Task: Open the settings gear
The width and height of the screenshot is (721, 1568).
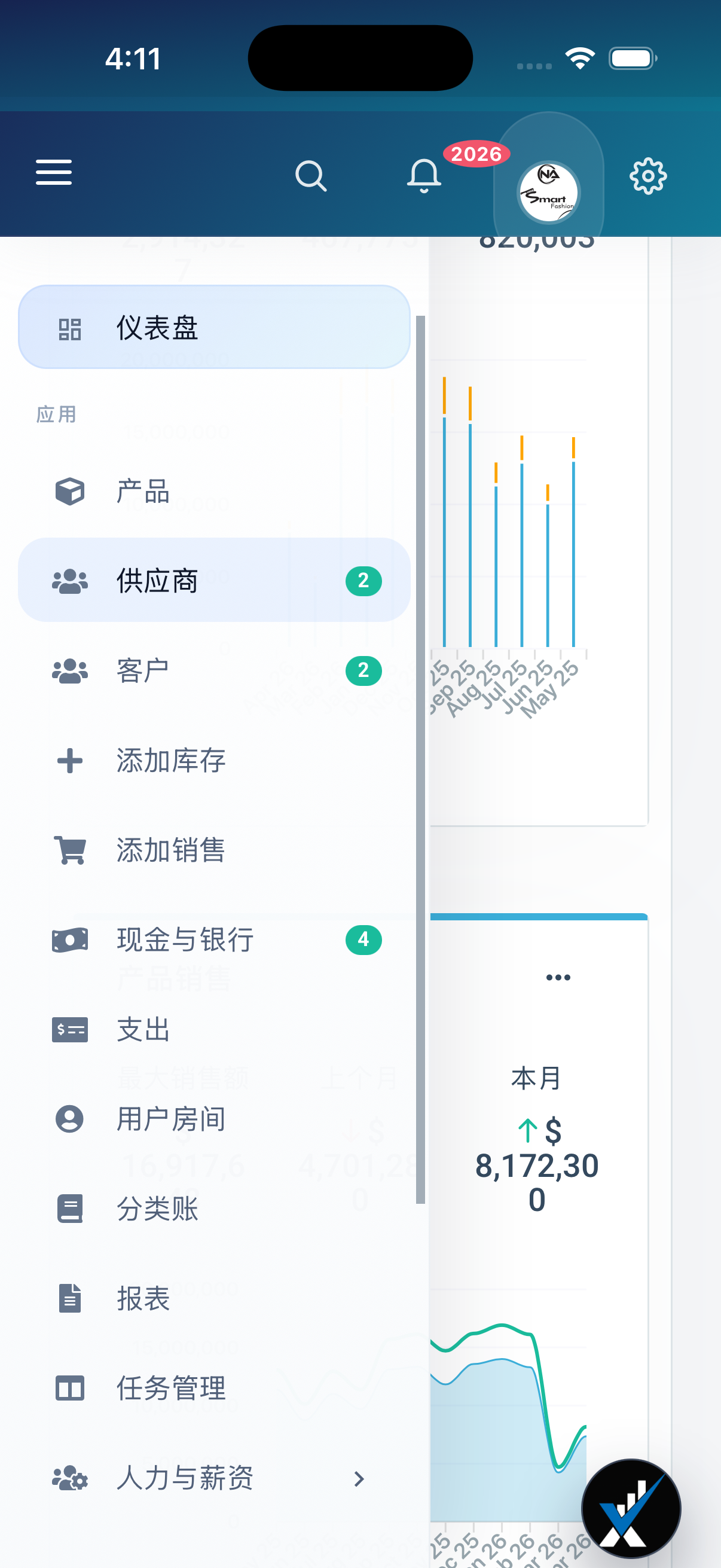Action: click(x=648, y=176)
